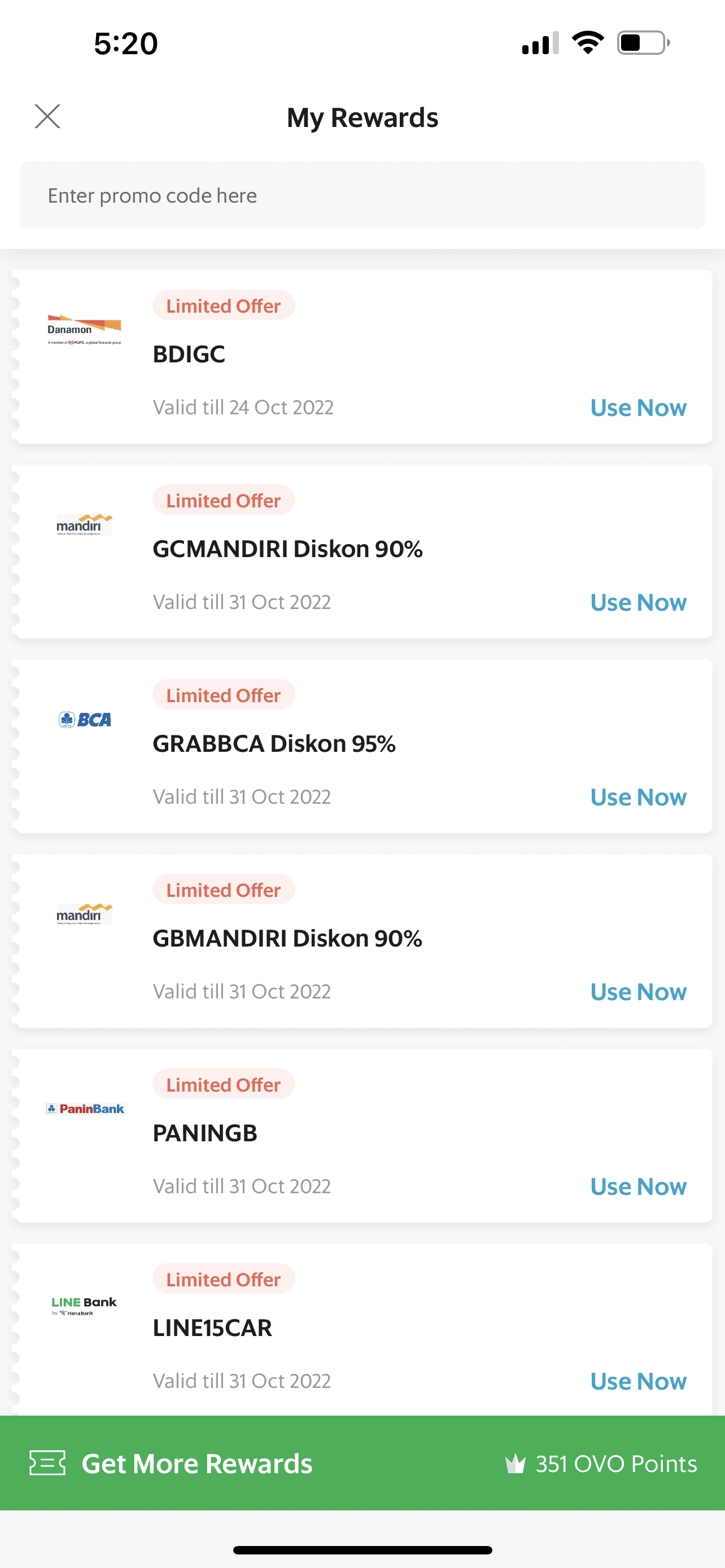Open Get More Rewards
This screenshot has width=725, height=1568.
click(196, 1464)
